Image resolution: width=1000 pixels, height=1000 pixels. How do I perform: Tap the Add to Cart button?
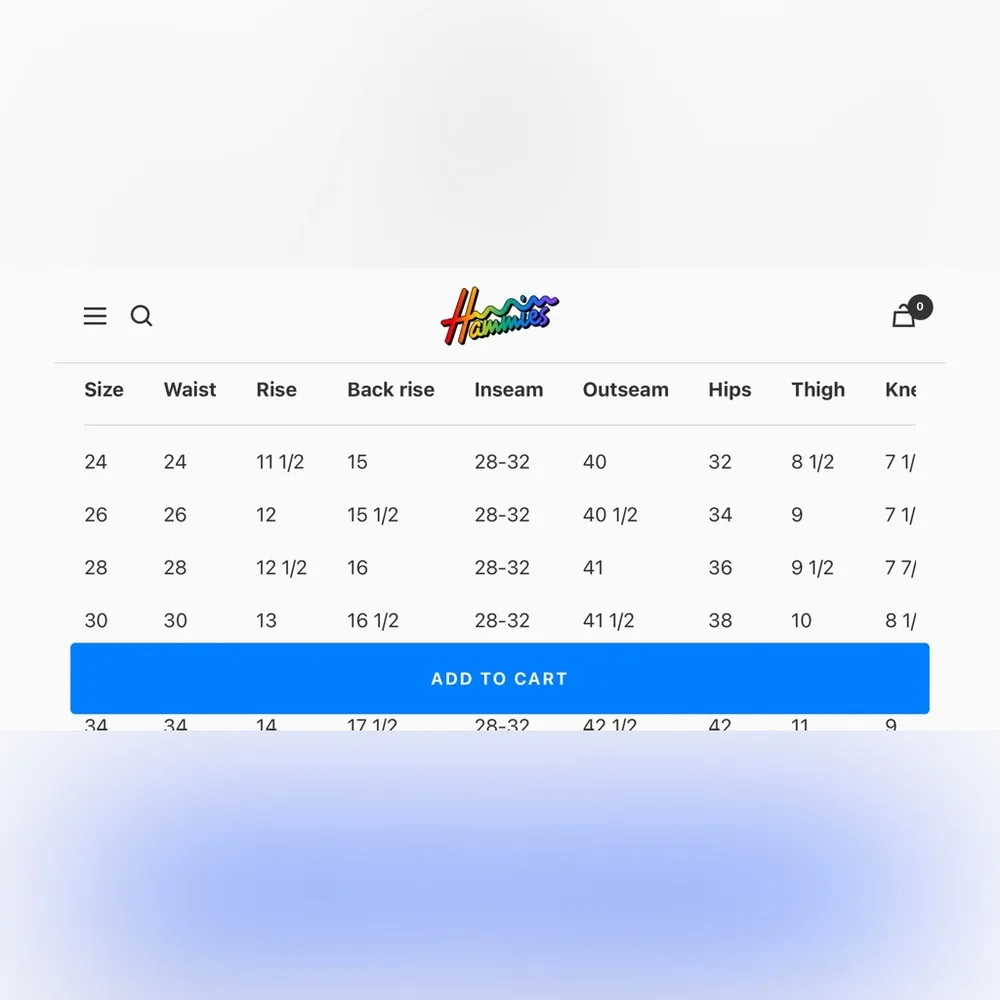tap(499, 678)
